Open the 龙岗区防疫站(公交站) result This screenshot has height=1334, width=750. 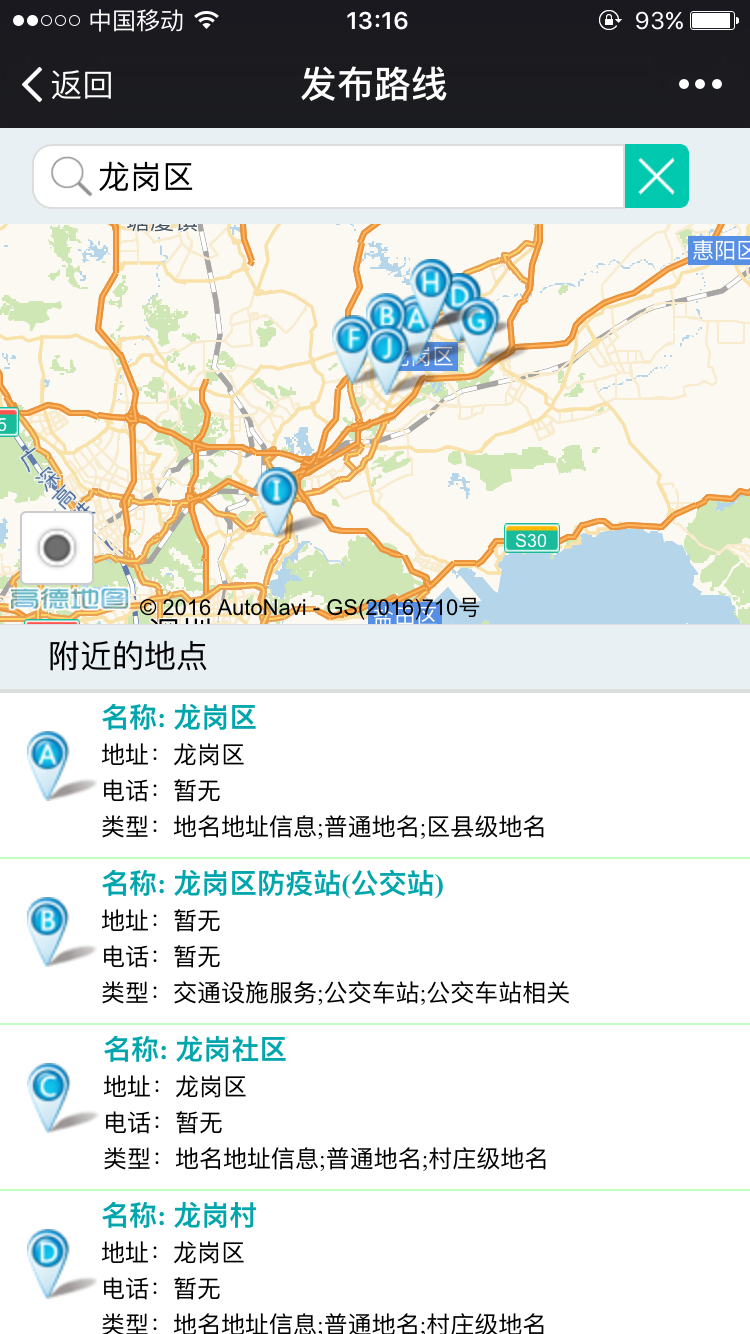pyautogui.click(x=375, y=941)
